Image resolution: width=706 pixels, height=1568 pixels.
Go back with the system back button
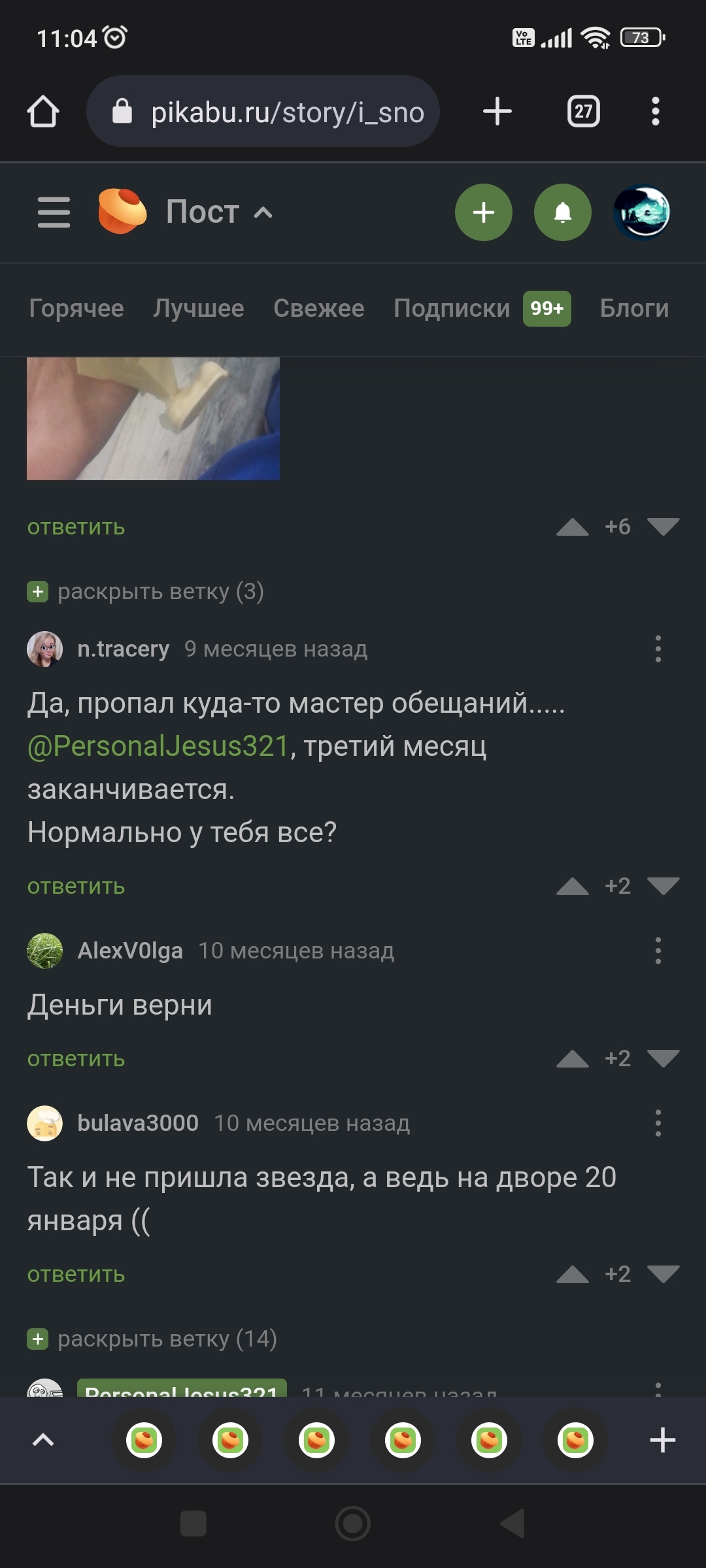click(513, 1524)
